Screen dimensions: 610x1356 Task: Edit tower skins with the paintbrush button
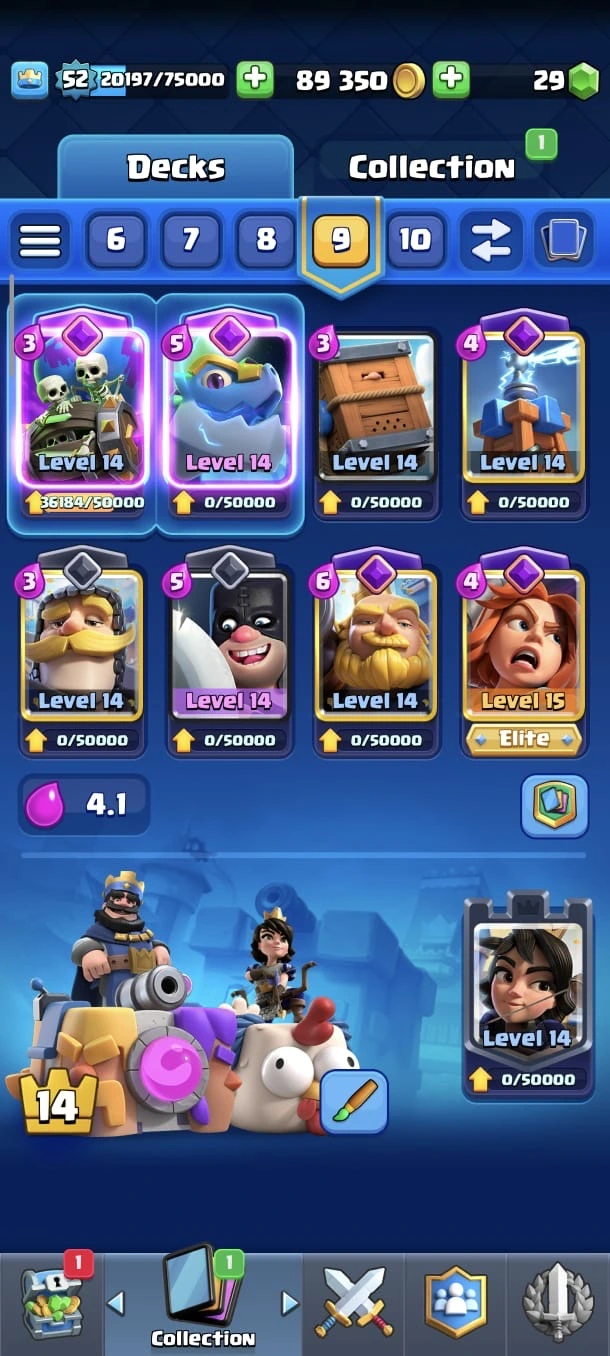pyautogui.click(x=354, y=1101)
